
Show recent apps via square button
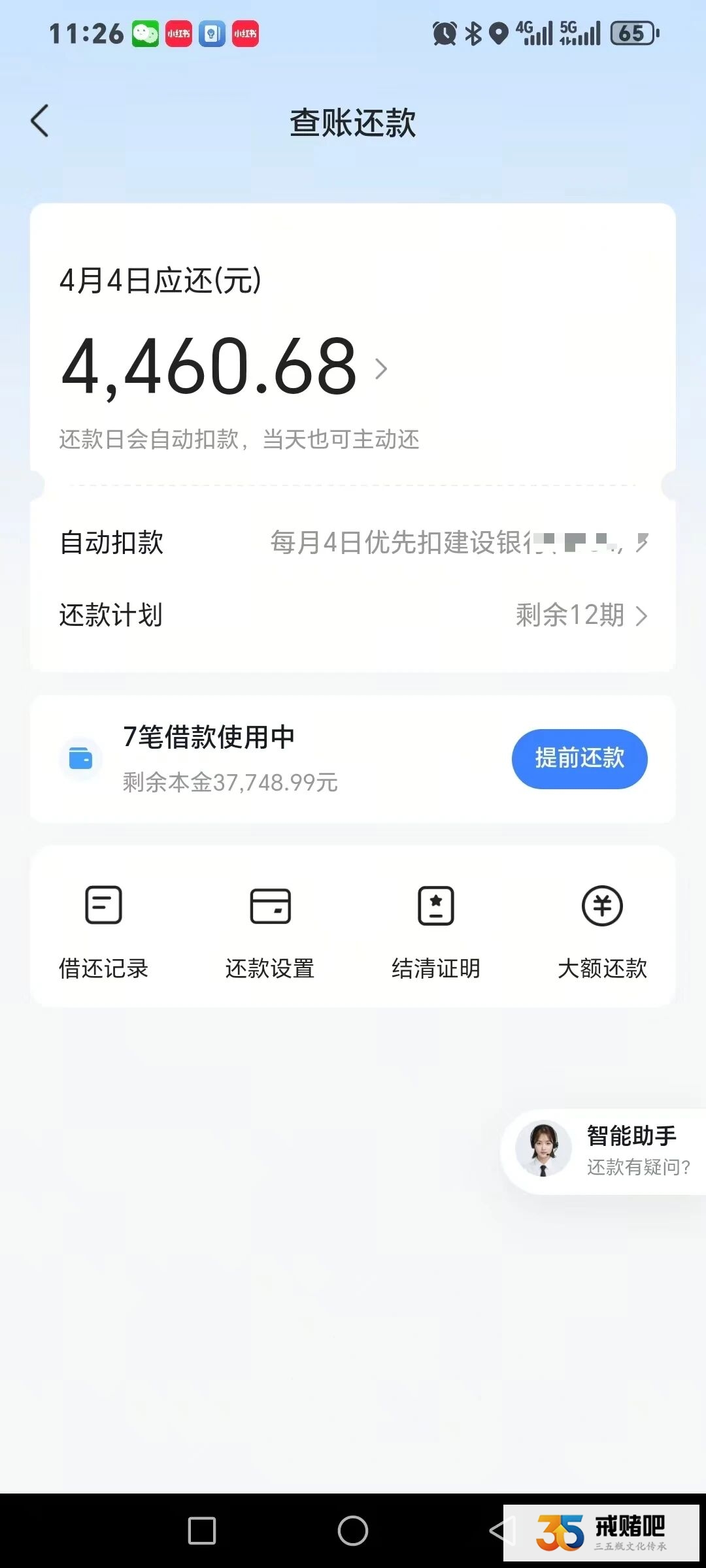(202, 1530)
